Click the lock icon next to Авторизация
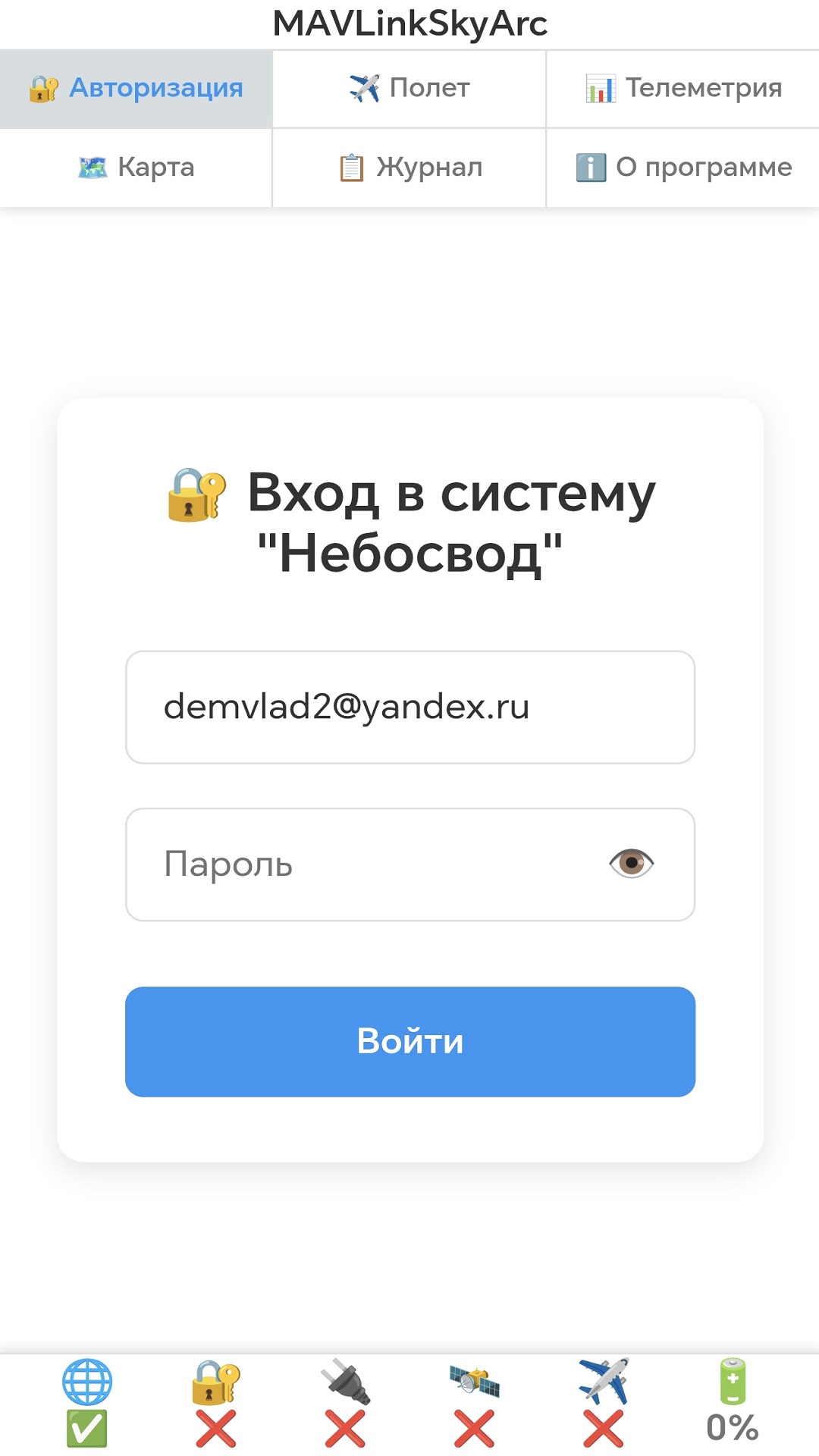This screenshot has width=819, height=1456. [43, 88]
